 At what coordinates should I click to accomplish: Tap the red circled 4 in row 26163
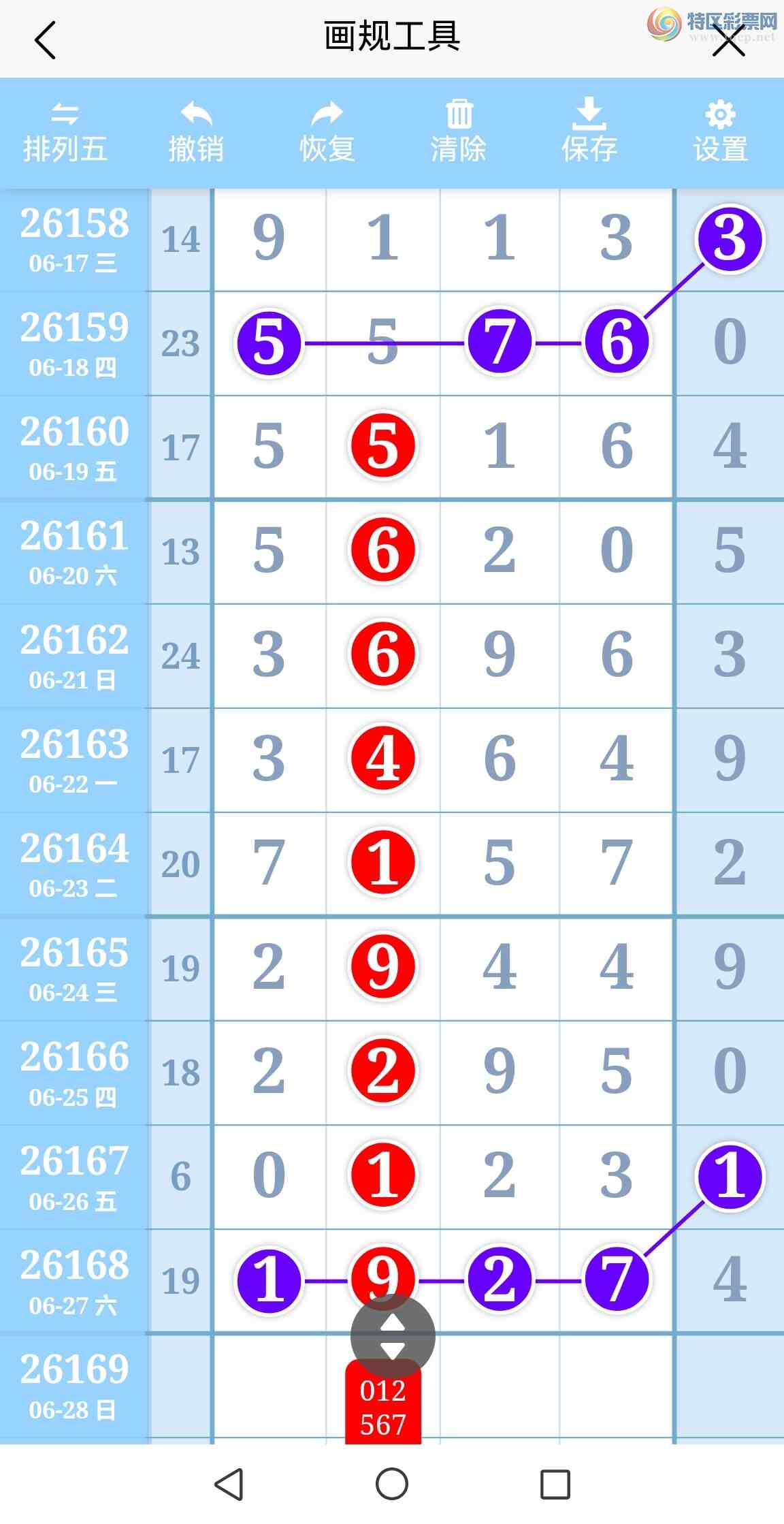point(383,758)
